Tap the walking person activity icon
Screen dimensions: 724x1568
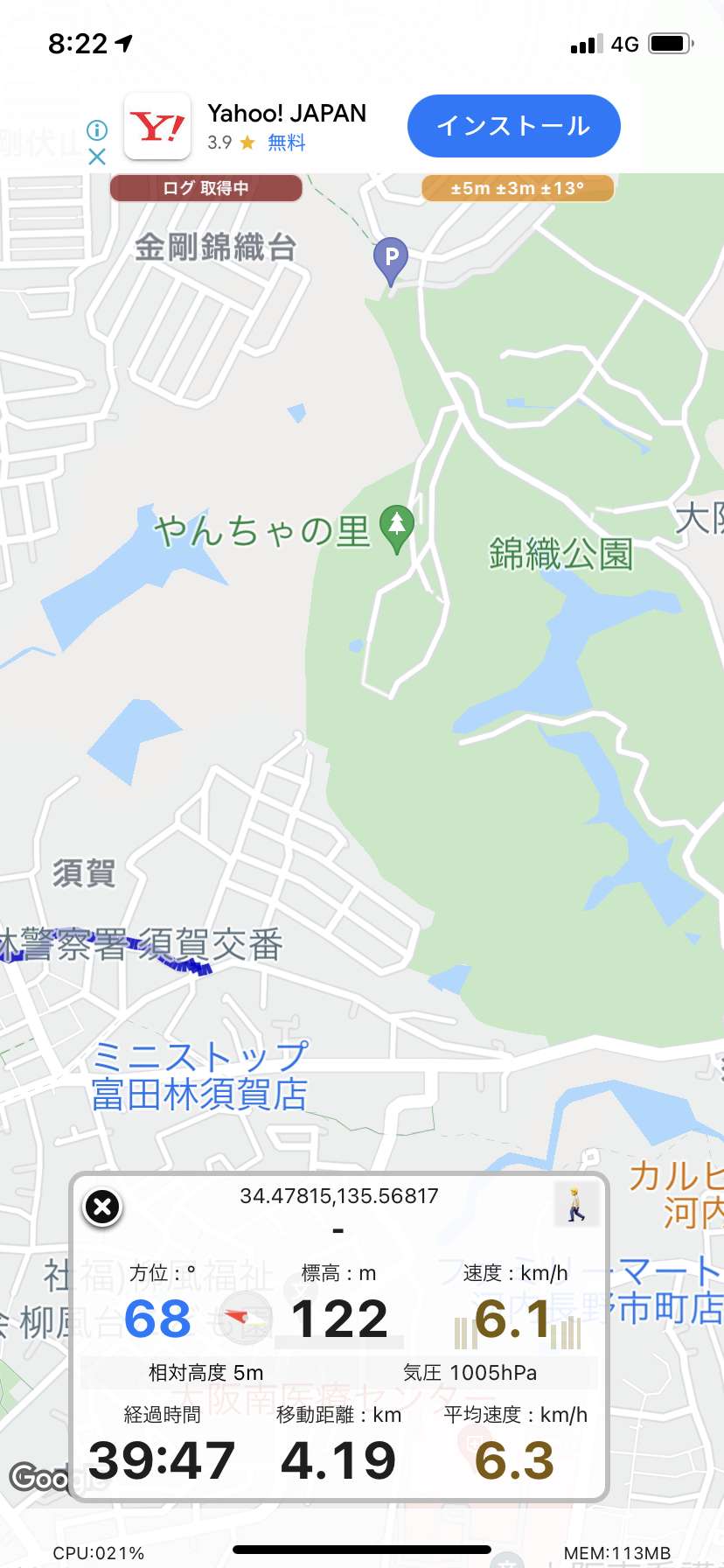click(x=576, y=1204)
